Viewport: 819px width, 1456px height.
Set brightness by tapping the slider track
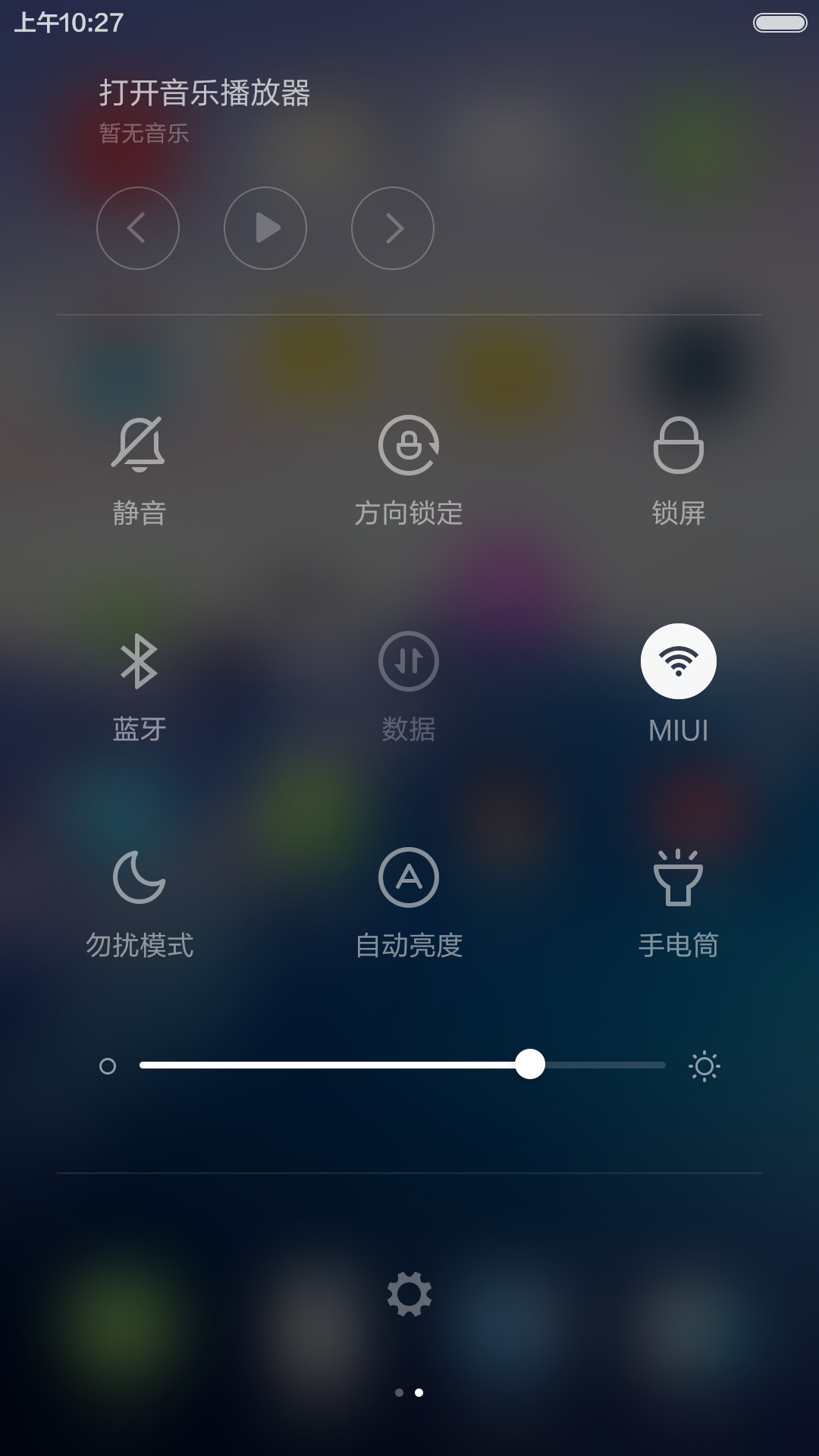[x=403, y=1065]
